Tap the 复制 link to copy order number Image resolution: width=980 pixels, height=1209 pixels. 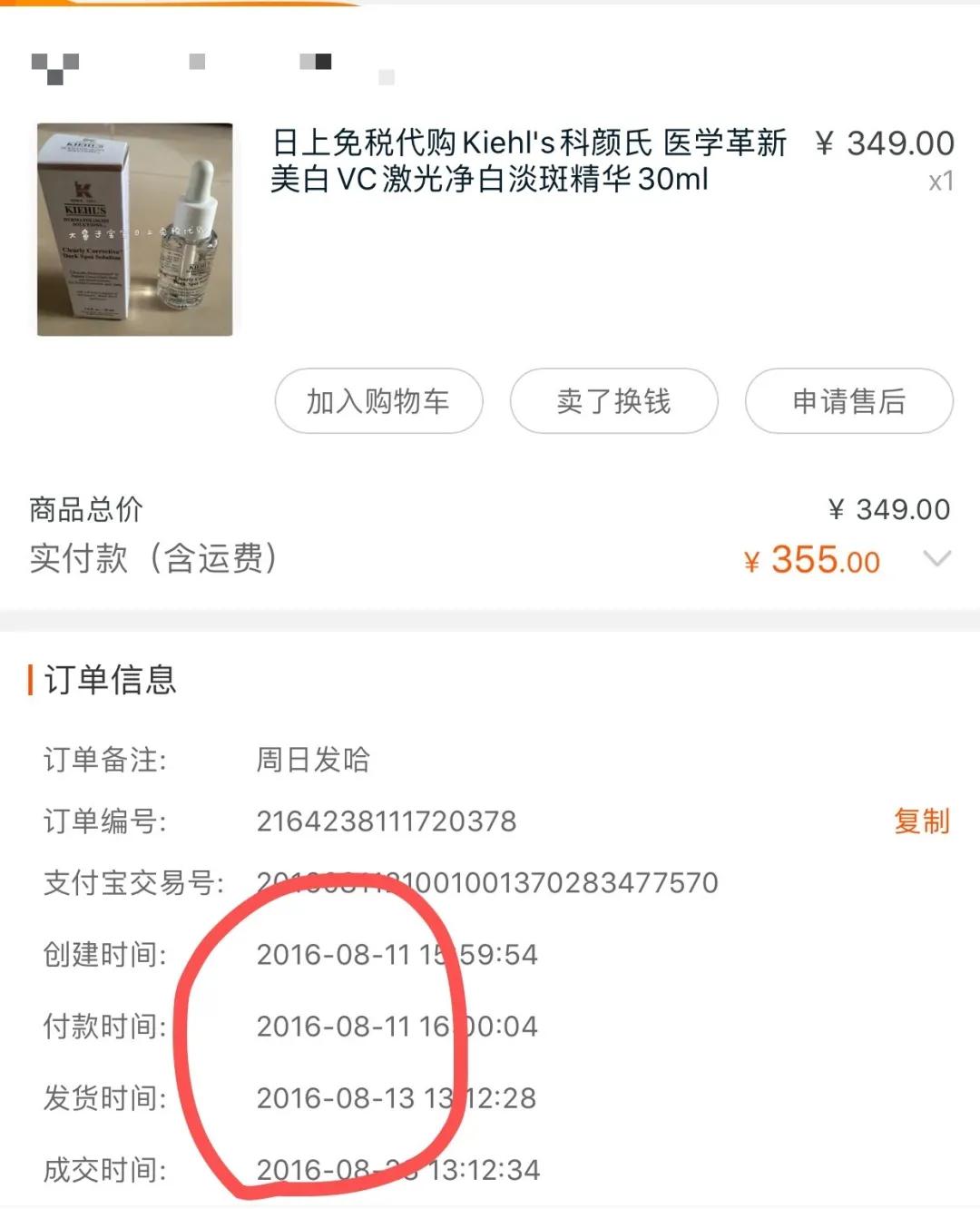(920, 821)
